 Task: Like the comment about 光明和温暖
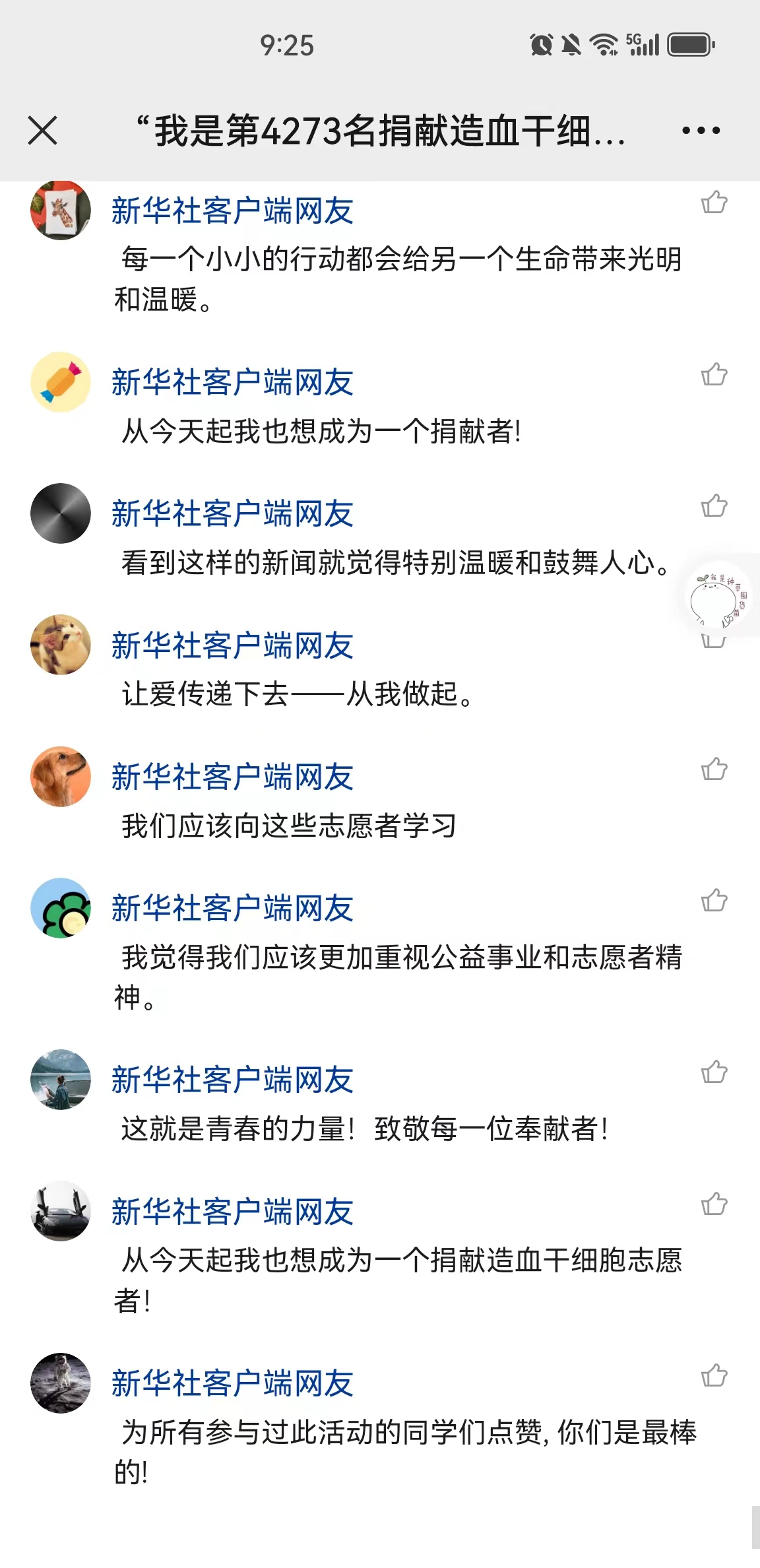coord(714,203)
